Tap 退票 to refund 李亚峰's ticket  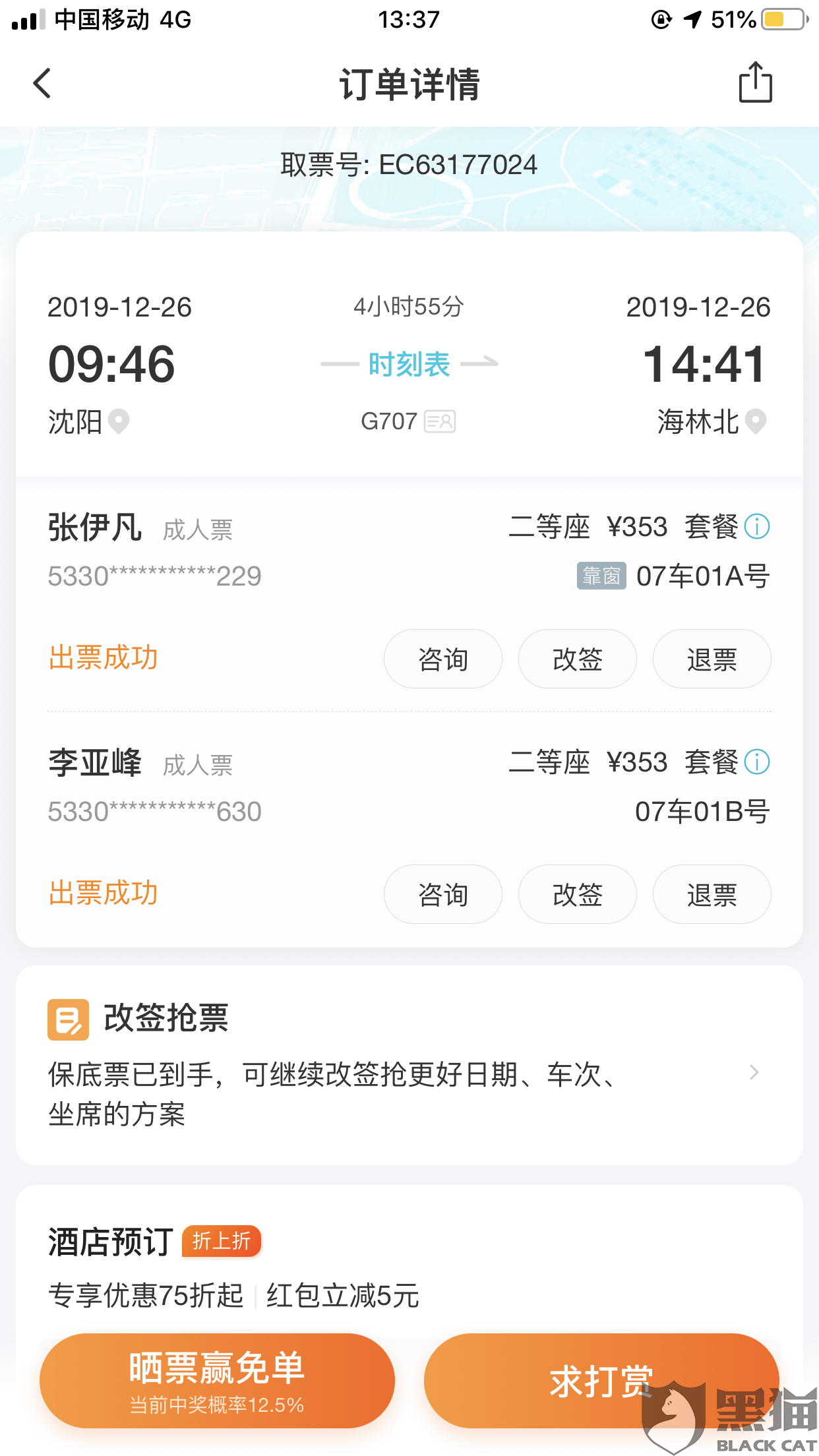(712, 894)
